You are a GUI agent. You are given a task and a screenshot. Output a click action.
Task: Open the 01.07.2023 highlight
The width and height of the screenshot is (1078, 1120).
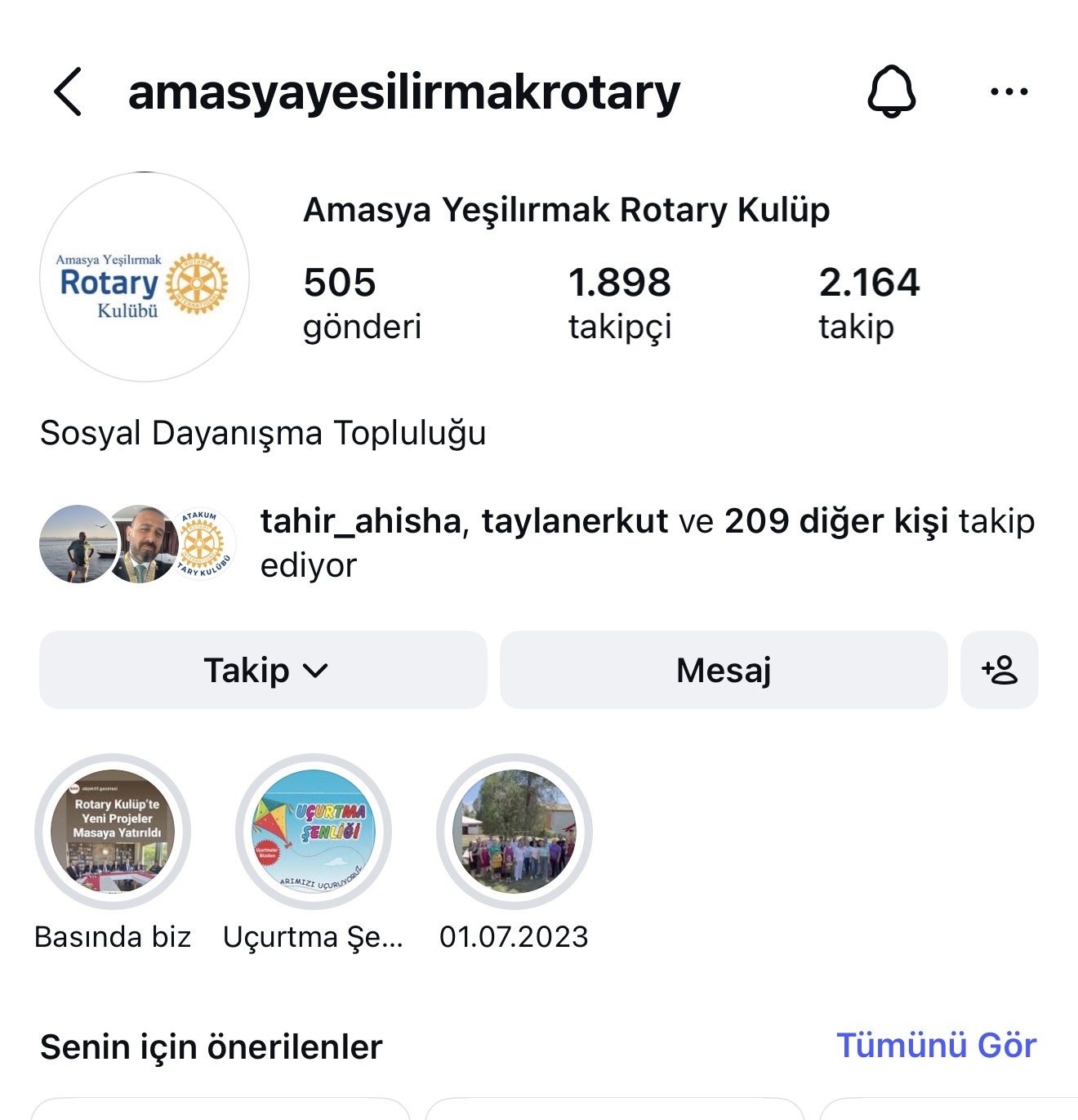coord(514,832)
